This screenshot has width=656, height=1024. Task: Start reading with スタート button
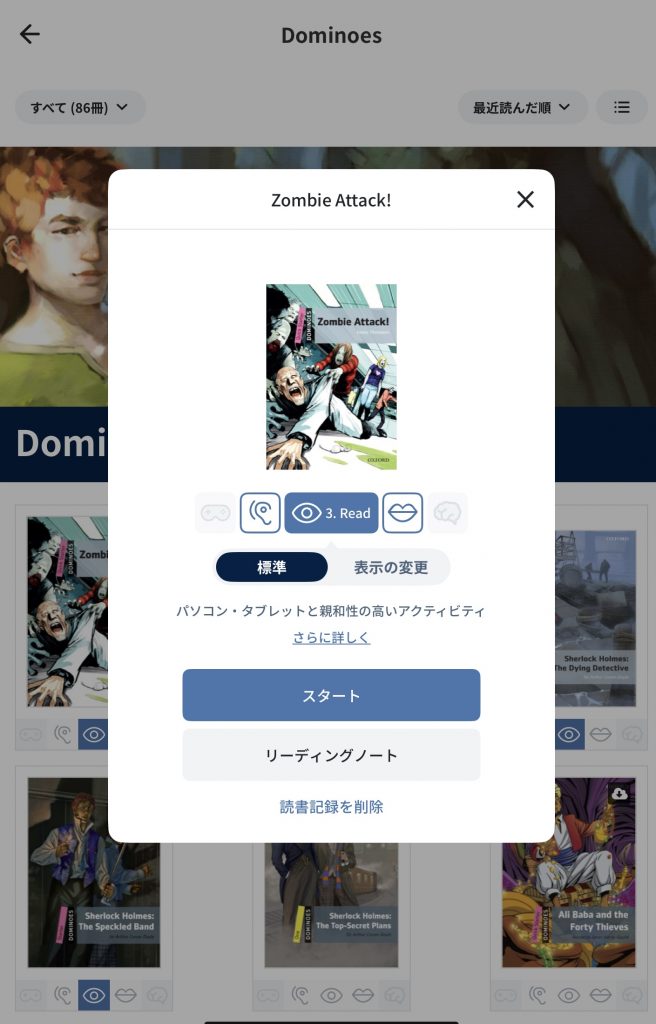pyautogui.click(x=331, y=695)
